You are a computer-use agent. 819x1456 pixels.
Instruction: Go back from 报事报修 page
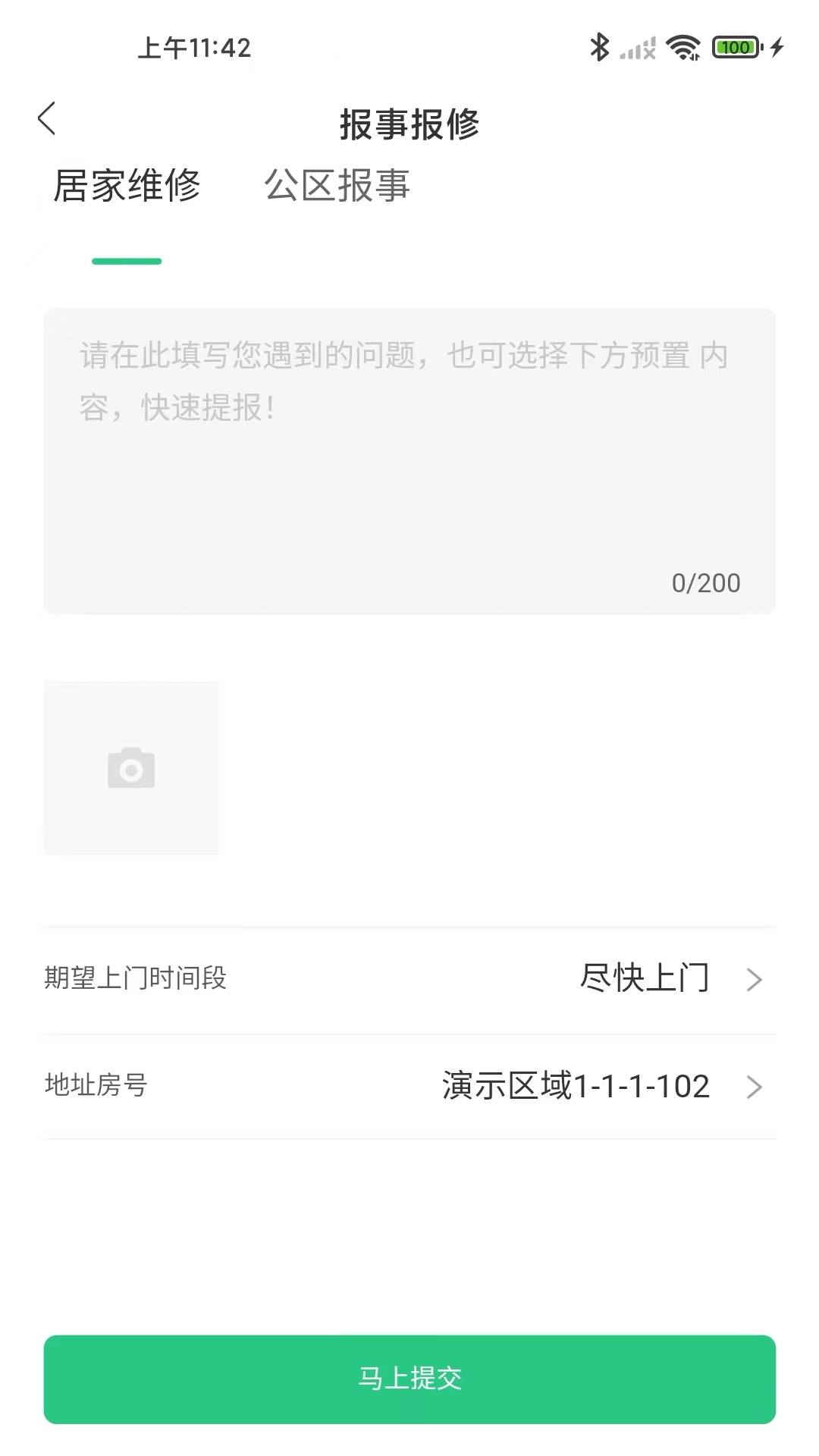[47, 119]
